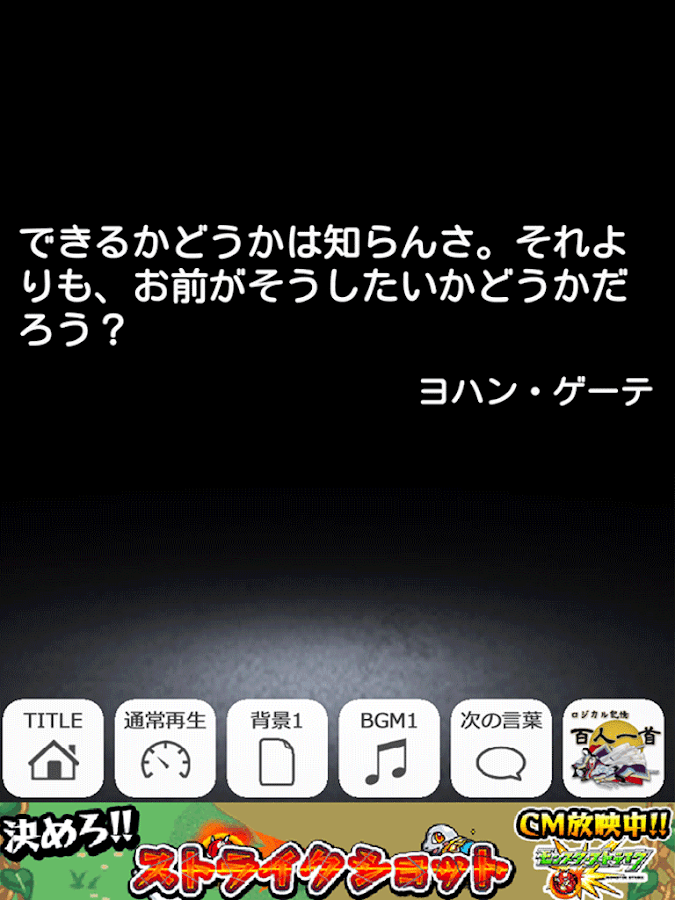675x900 pixels.
Task: Change music with the BGM1 button
Action: click(x=389, y=748)
